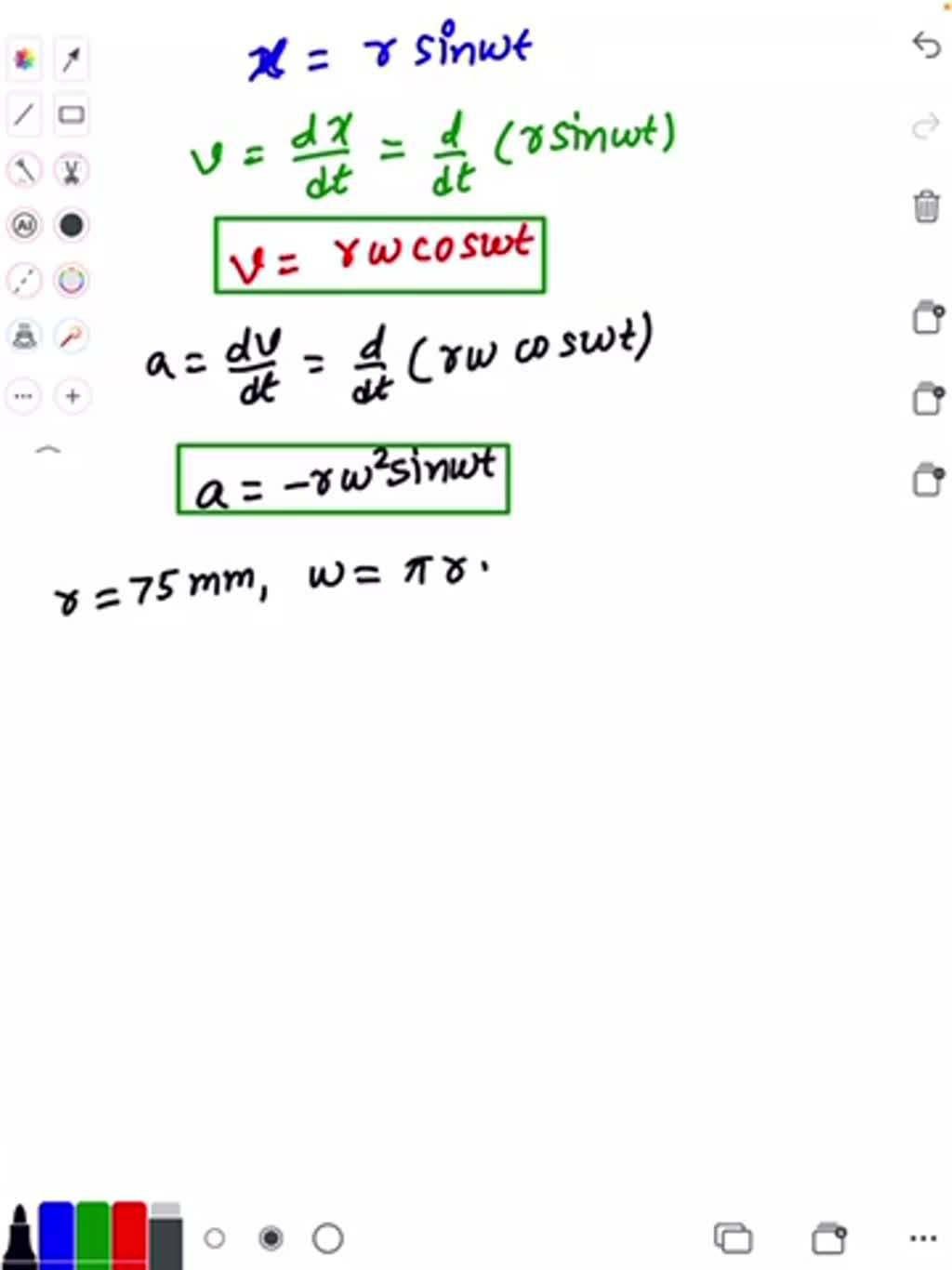Pick the rectangle shape tool
The image size is (952, 1270).
[72, 115]
